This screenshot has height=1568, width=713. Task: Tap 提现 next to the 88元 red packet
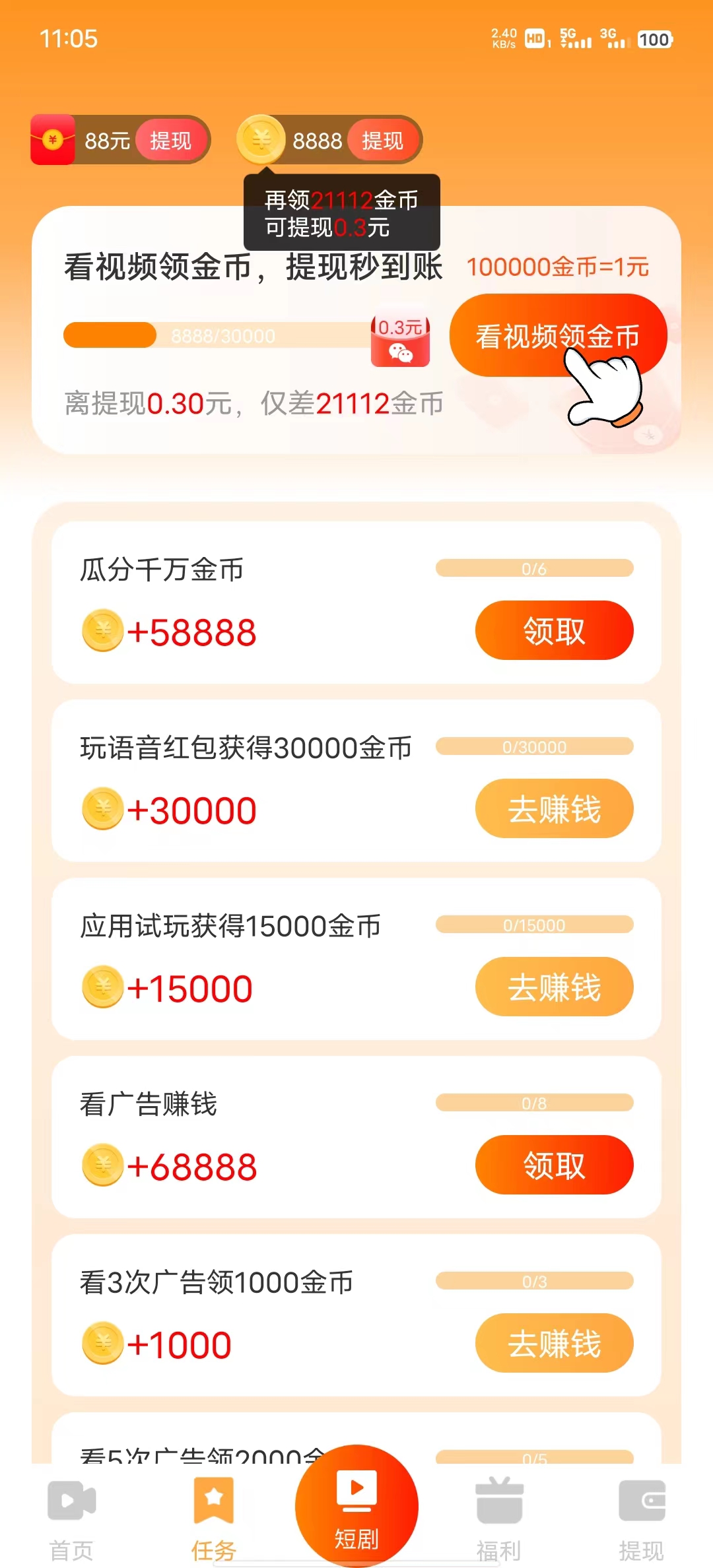pyautogui.click(x=170, y=141)
